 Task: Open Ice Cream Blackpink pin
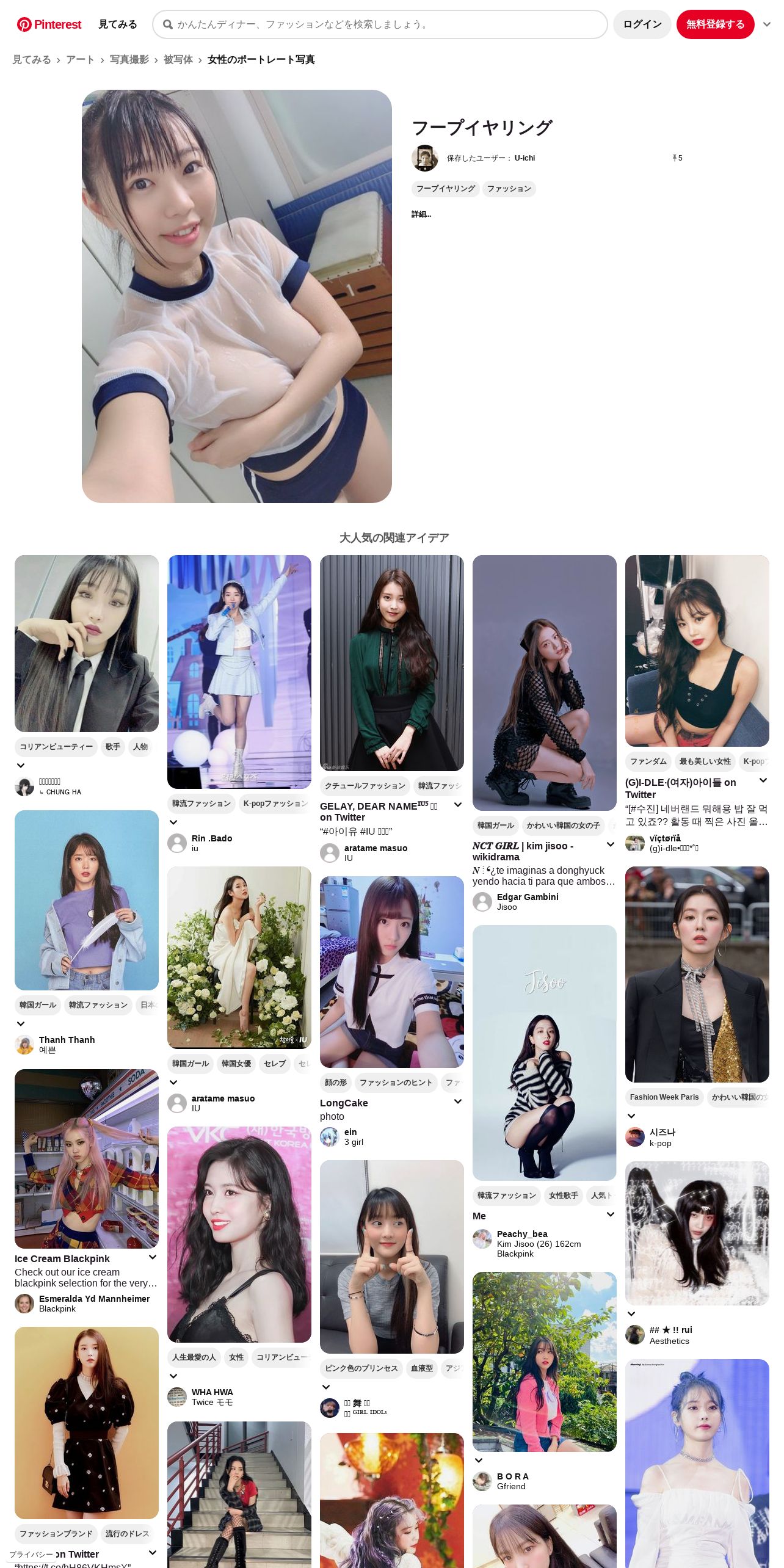[62, 1258]
